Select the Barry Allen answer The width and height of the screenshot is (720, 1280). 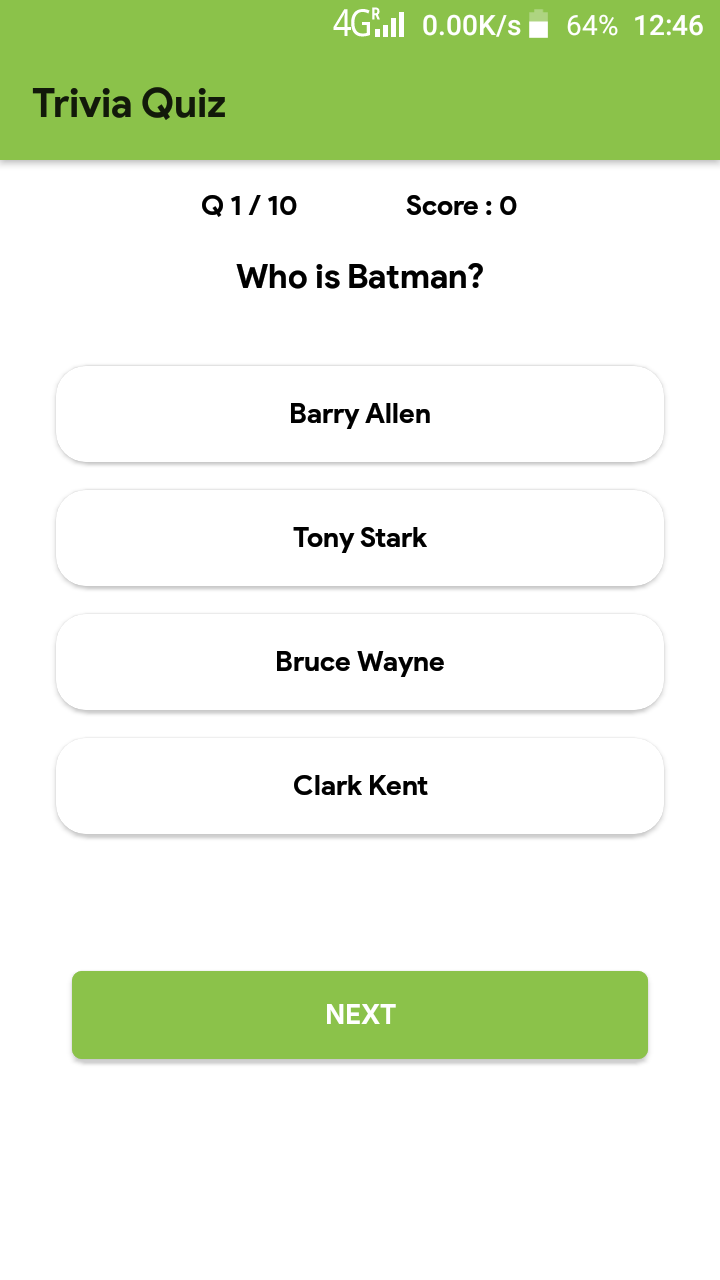[360, 414]
